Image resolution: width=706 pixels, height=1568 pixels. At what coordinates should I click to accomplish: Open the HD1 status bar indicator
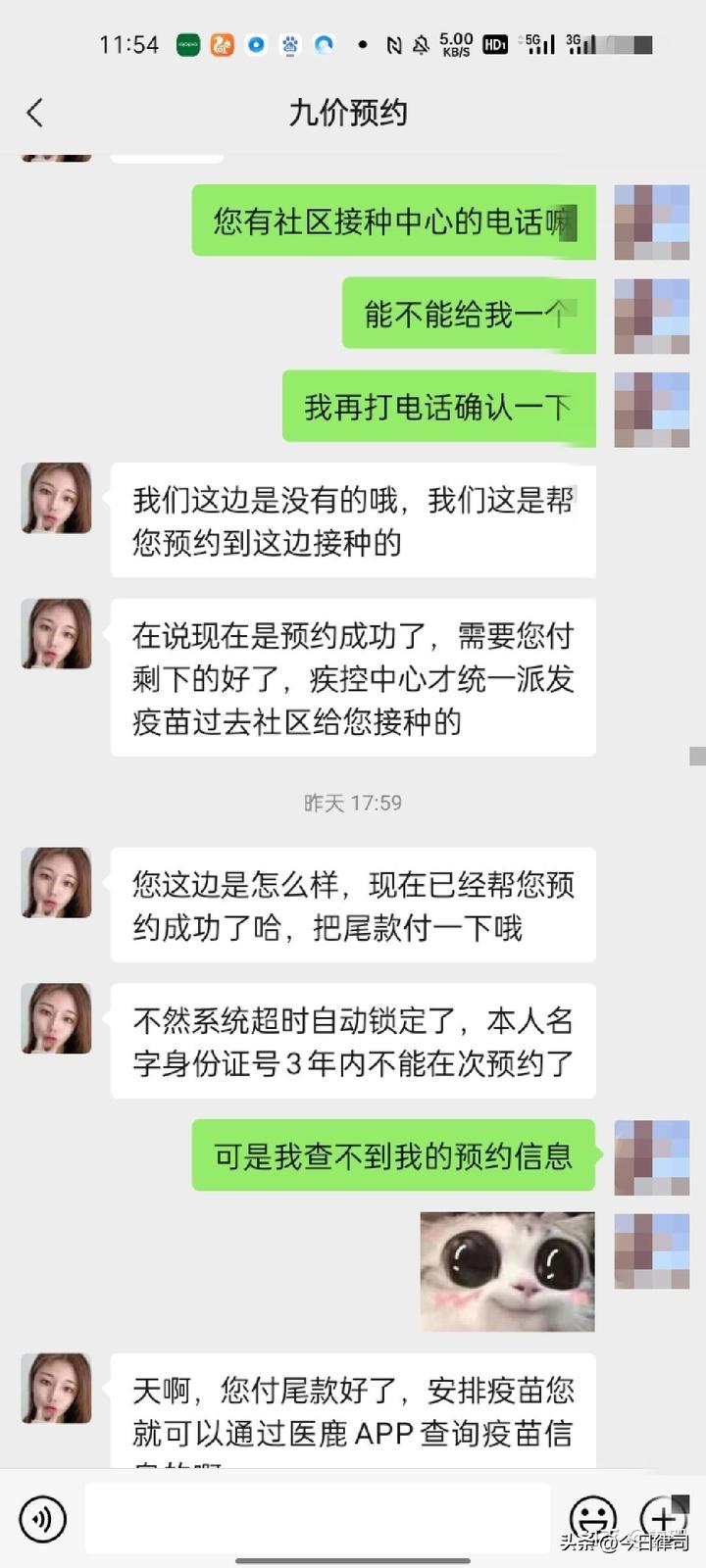point(497,45)
